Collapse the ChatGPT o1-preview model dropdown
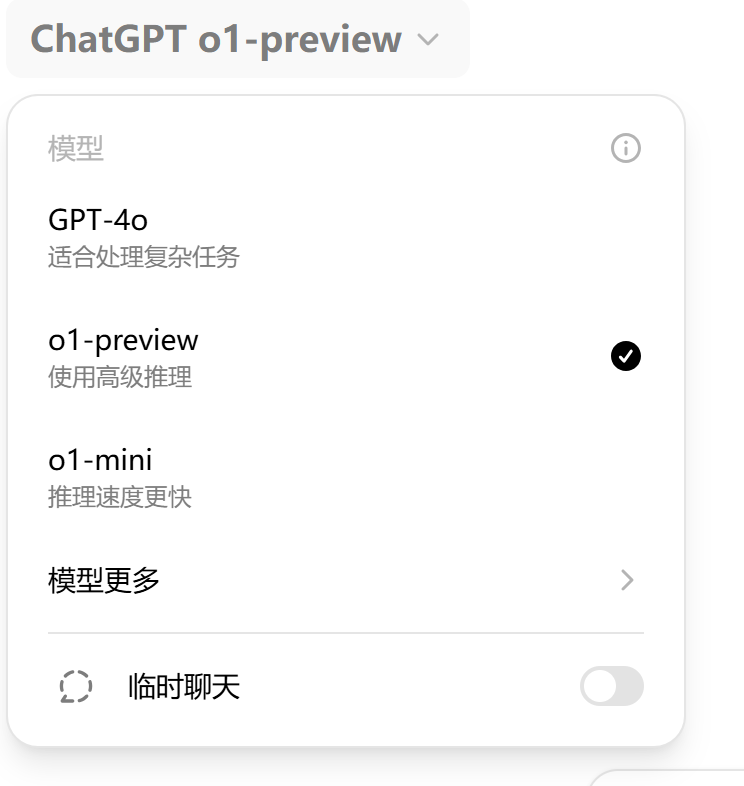The width and height of the screenshot is (744, 786). pos(237,39)
